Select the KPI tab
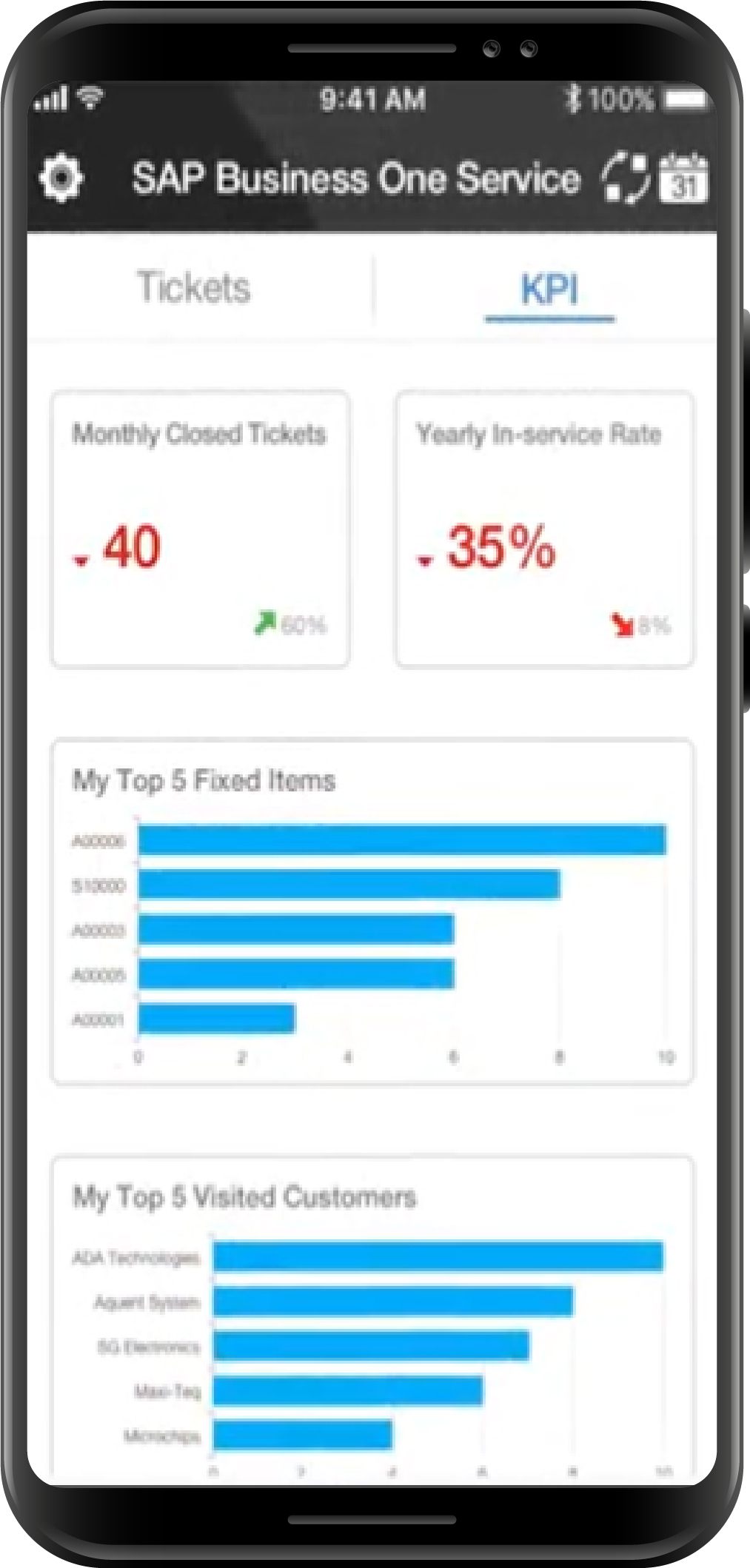The image size is (750, 1568). [x=549, y=289]
